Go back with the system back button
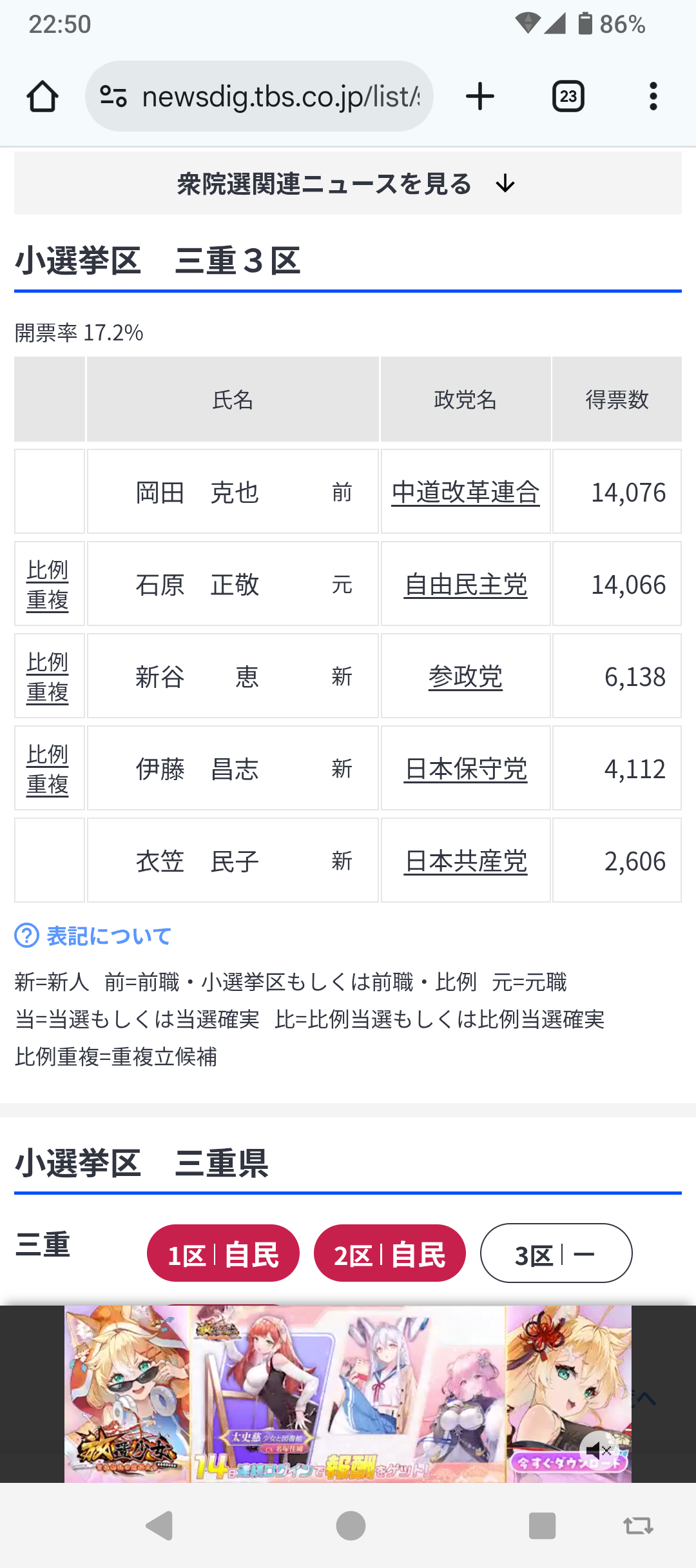The width and height of the screenshot is (696, 1568). pyautogui.click(x=160, y=1525)
